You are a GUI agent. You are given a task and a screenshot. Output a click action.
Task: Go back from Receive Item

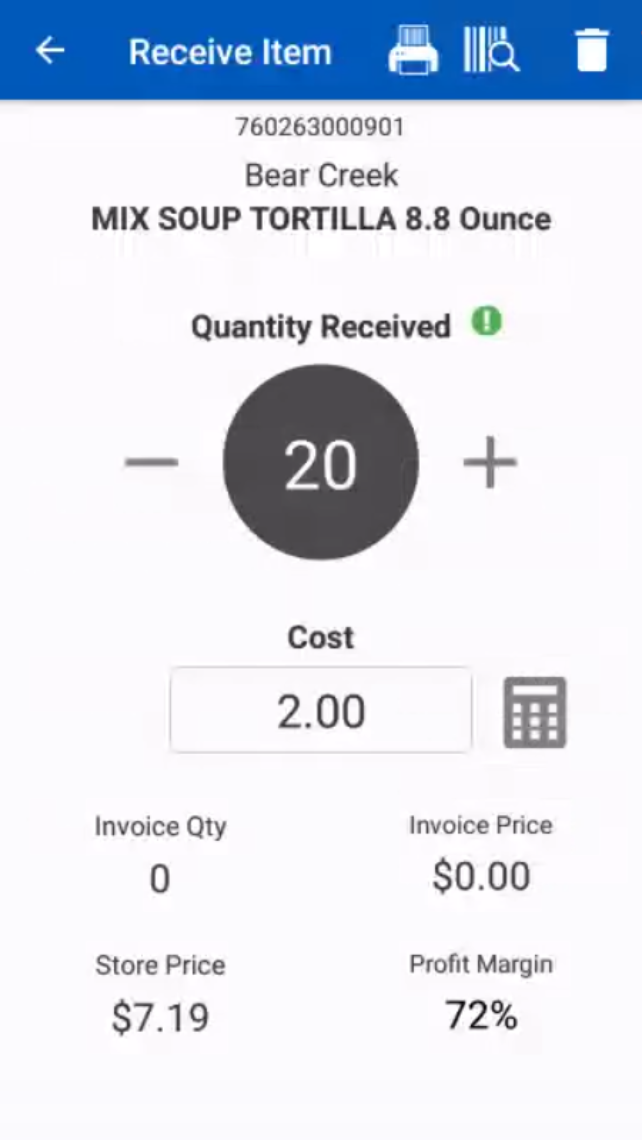50,50
